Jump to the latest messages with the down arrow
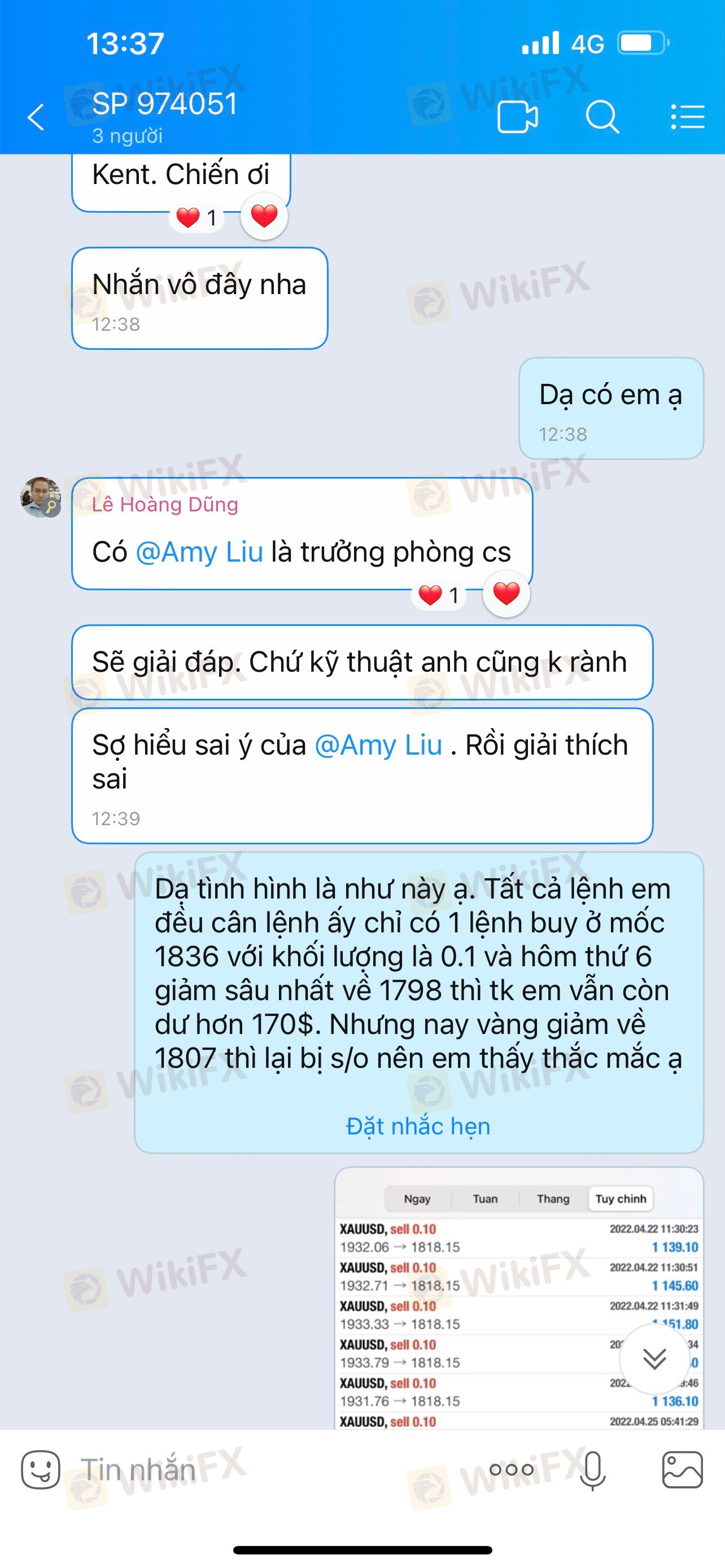The height and width of the screenshot is (1568, 725). (654, 1358)
